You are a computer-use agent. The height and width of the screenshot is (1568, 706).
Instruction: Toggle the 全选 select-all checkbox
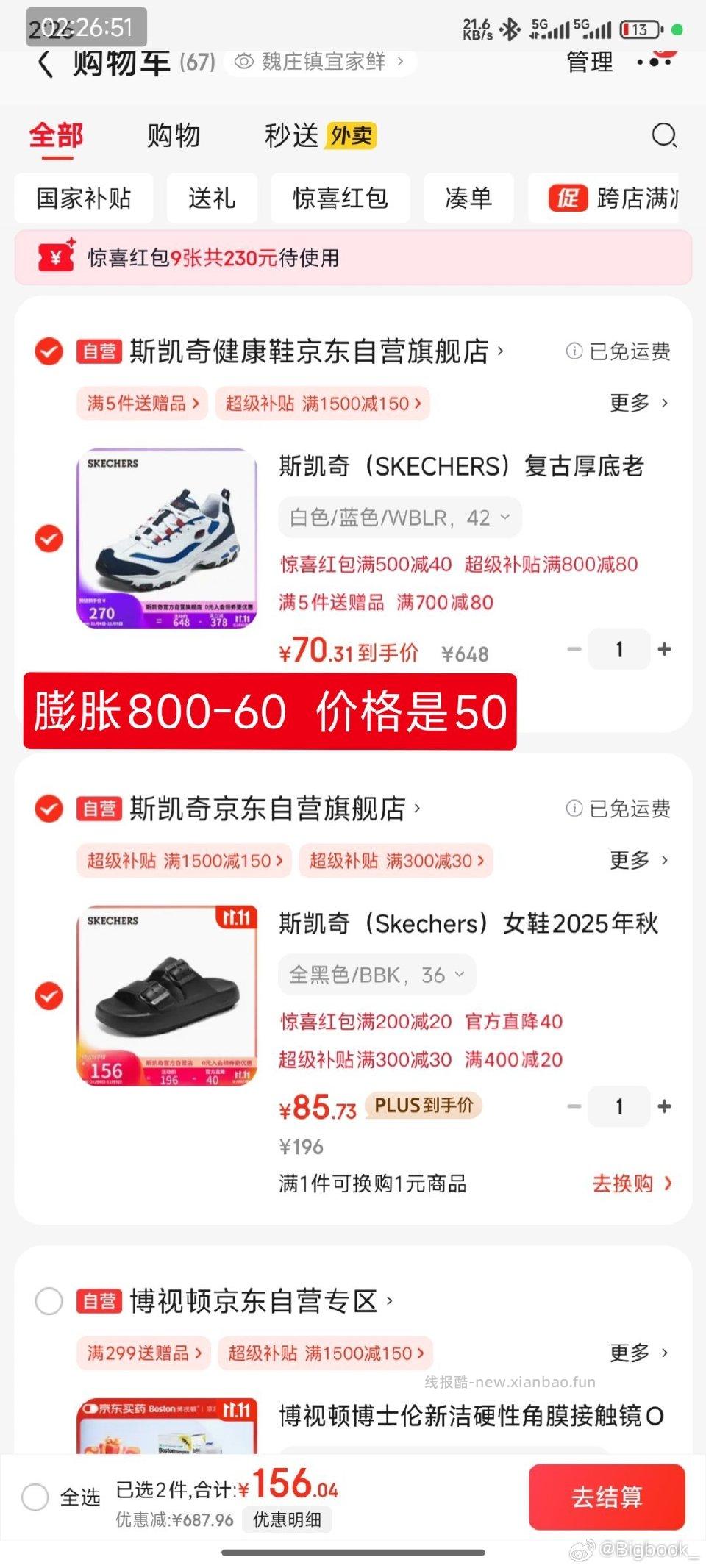coord(32,1497)
